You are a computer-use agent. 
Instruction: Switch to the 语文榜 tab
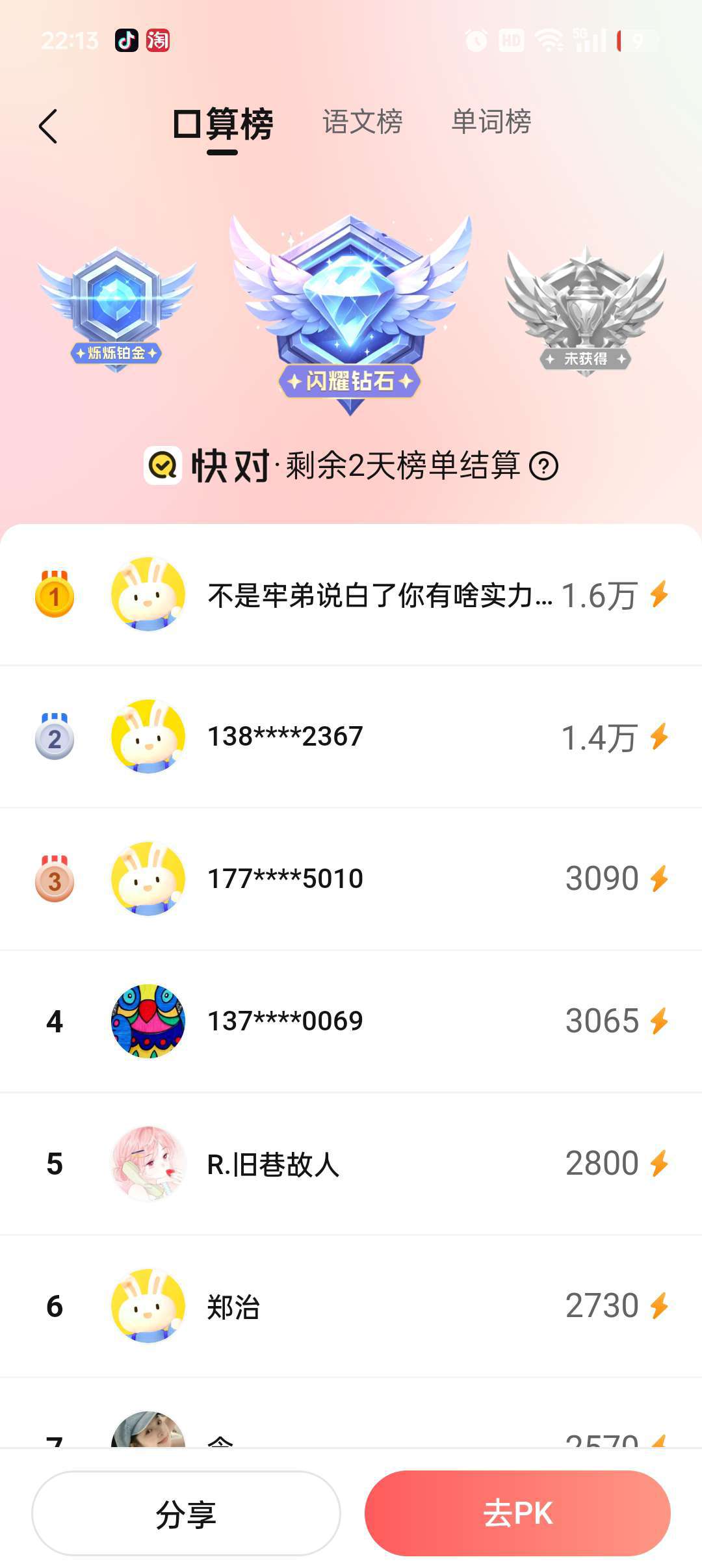coord(363,122)
